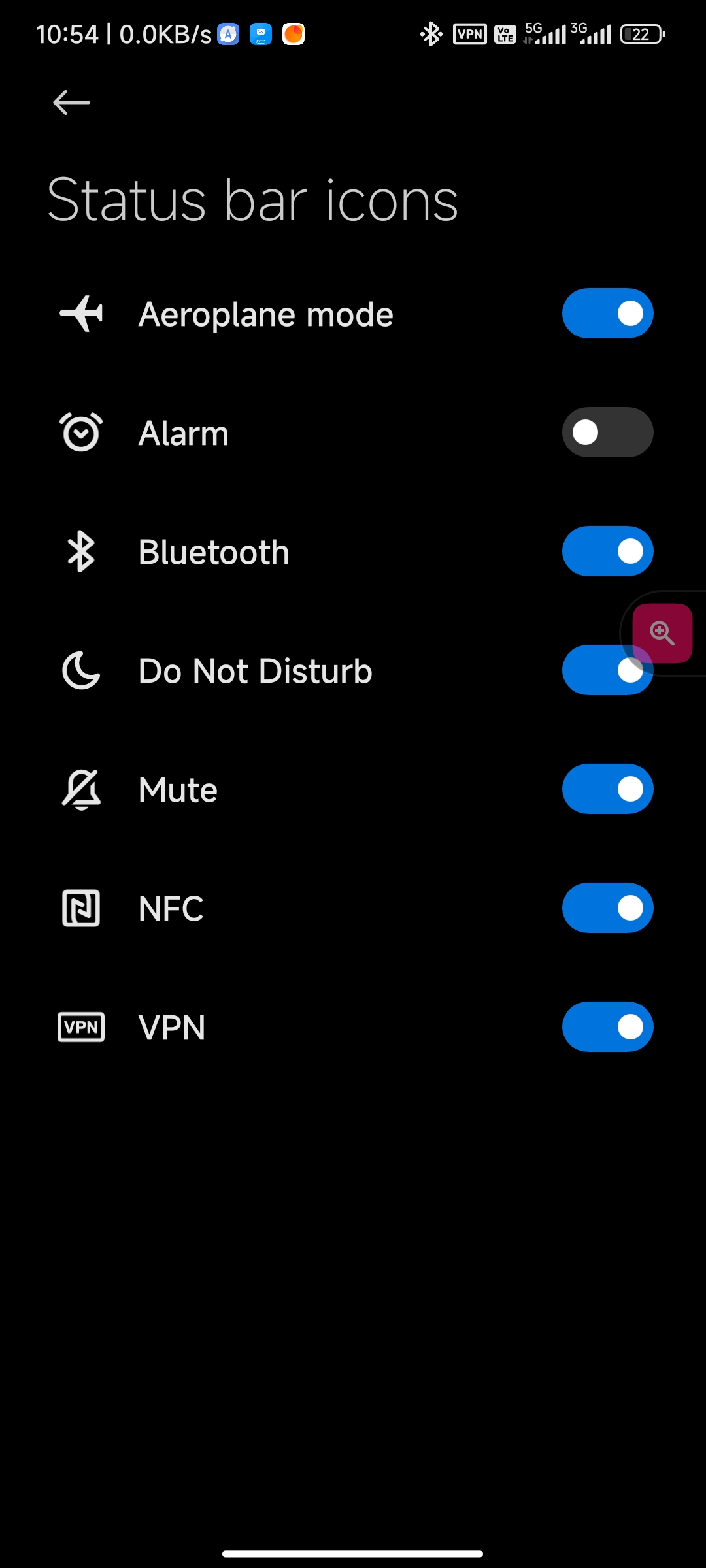Image resolution: width=706 pixels, height=1568 pixels.
Task: Enable the Alarm status bar icon
Action: (607, 433)
